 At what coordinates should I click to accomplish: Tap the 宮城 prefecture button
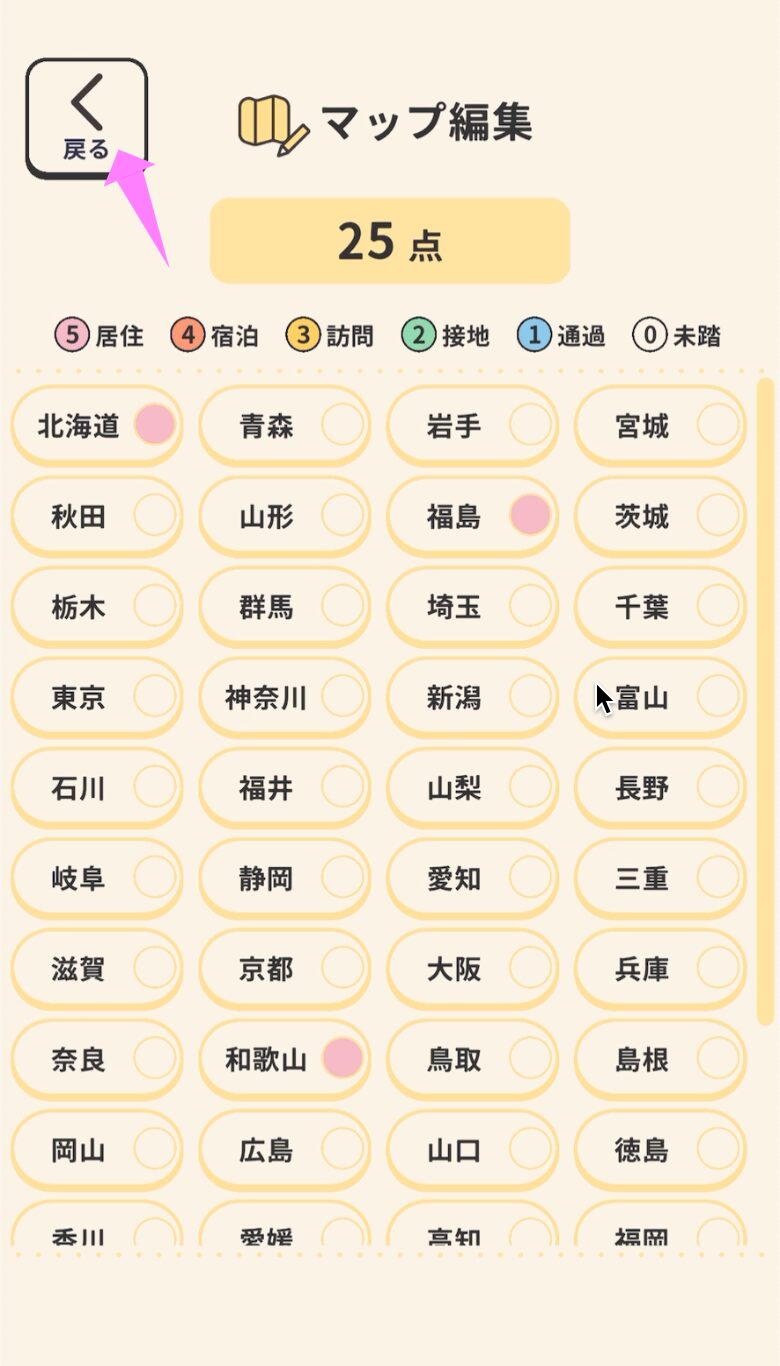tap(660, 426)
